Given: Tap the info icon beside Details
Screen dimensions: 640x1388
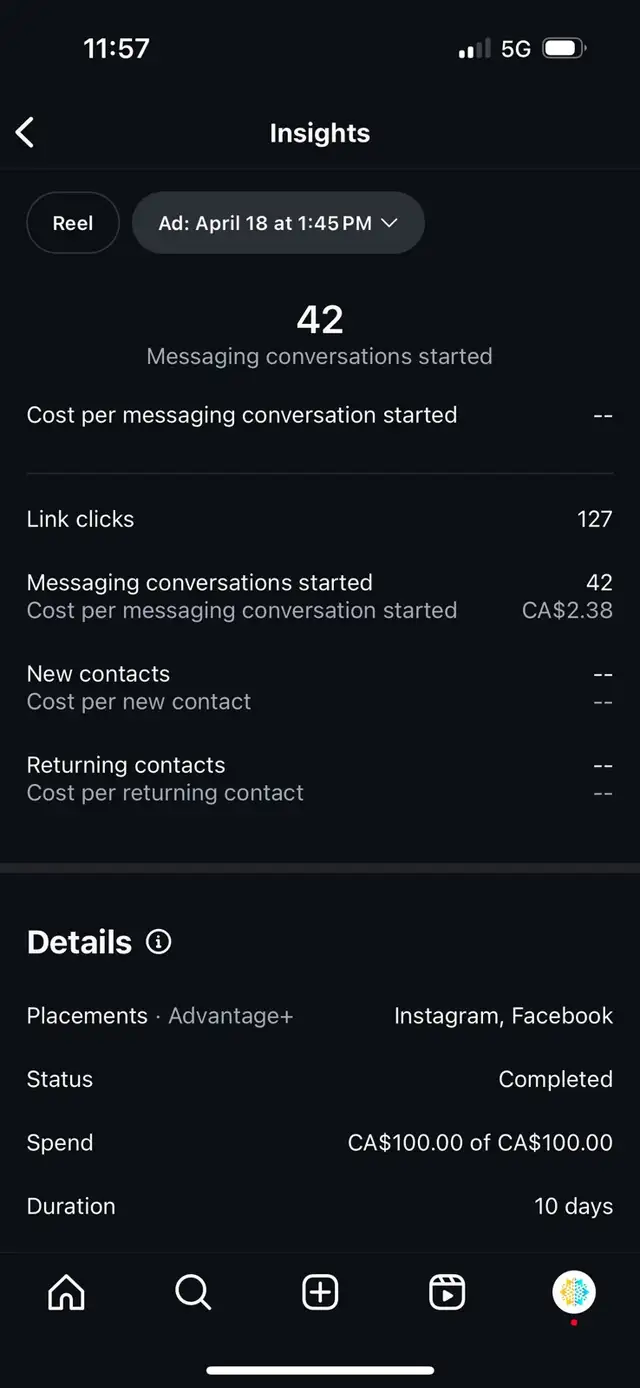Looking at the screenshot, I should [x=158, y=941].
